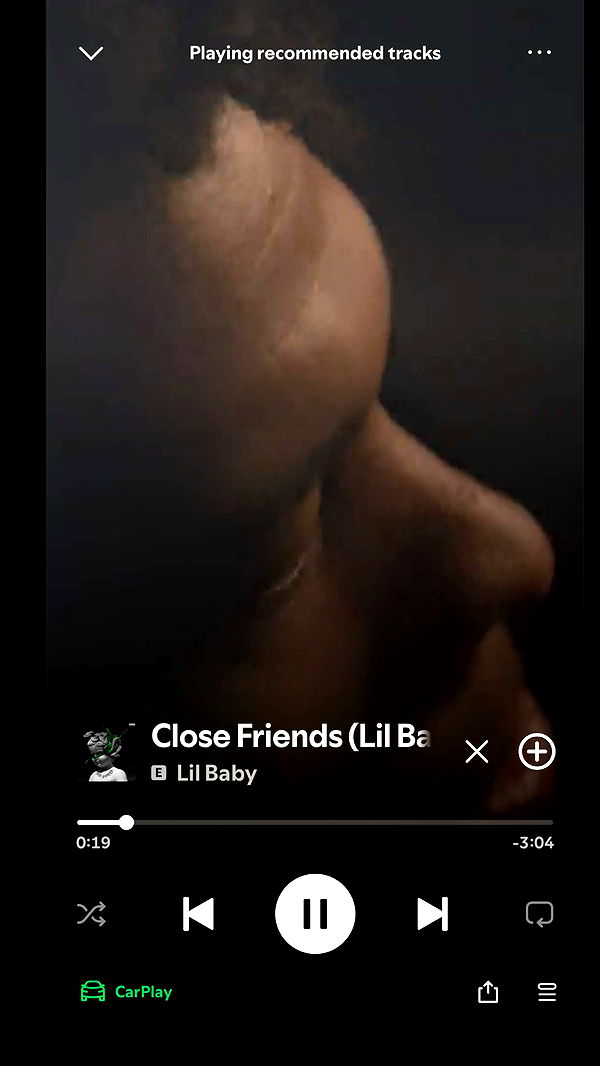Open CarPlay device options
The image size is (600, 1066).
127,992
